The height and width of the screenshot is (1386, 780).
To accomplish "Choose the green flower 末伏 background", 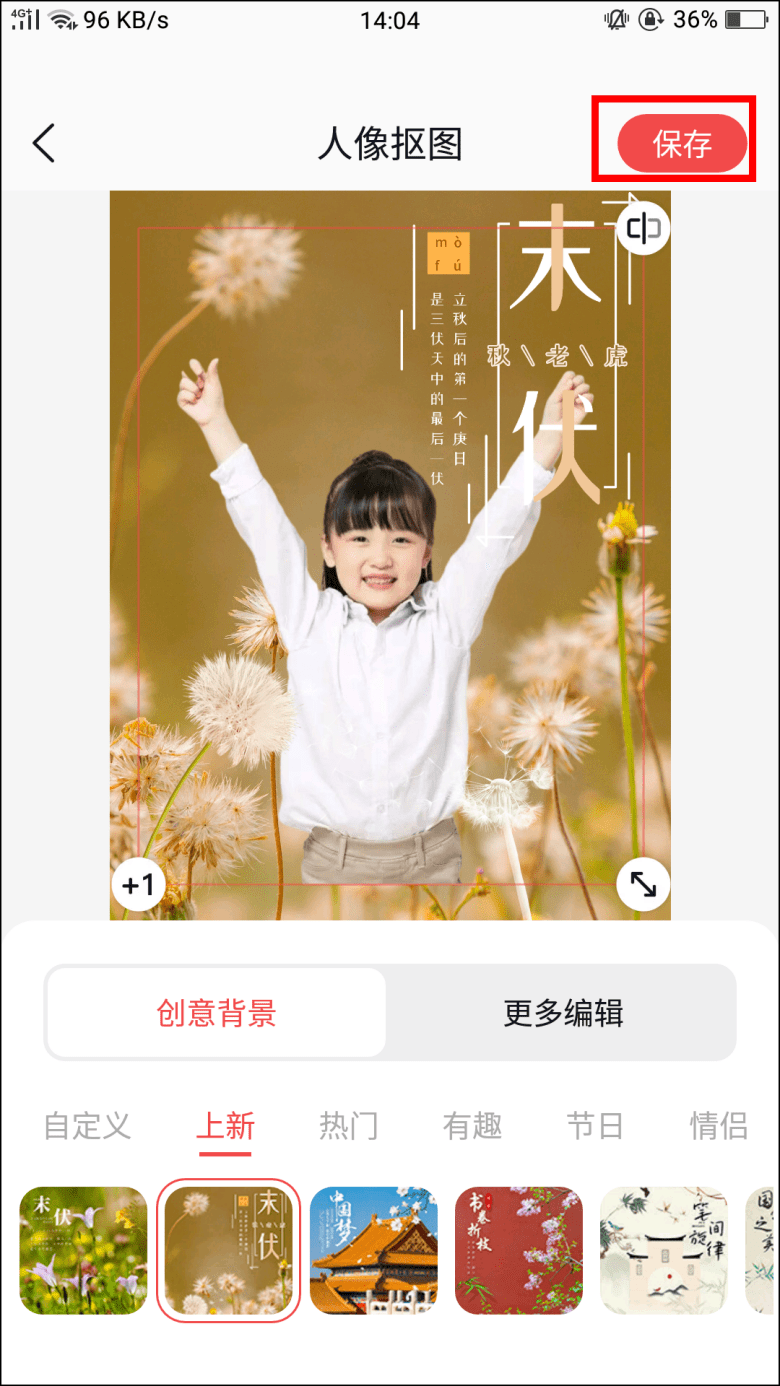I will tap(83, 1250).
